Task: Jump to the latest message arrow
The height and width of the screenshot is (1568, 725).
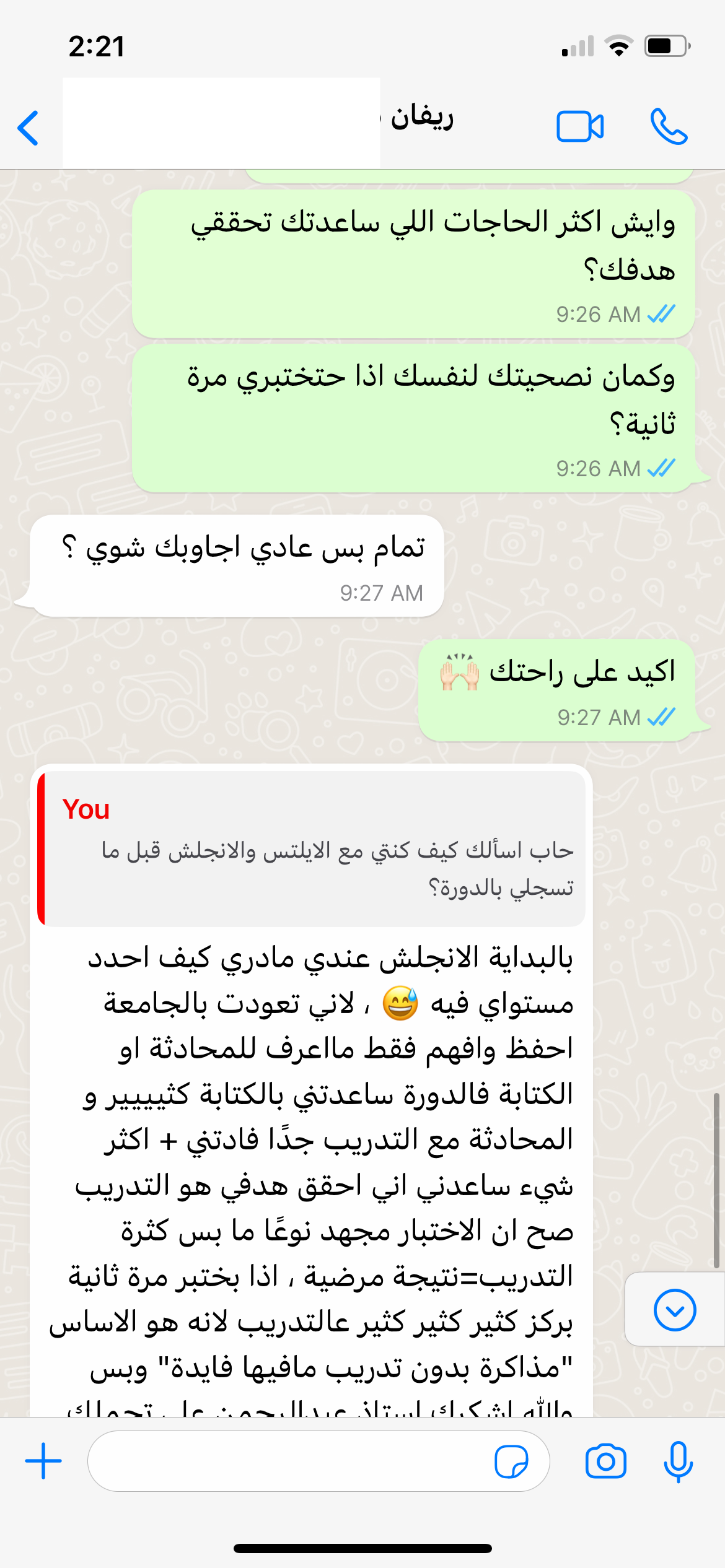Action: [x=674, y=1310]
